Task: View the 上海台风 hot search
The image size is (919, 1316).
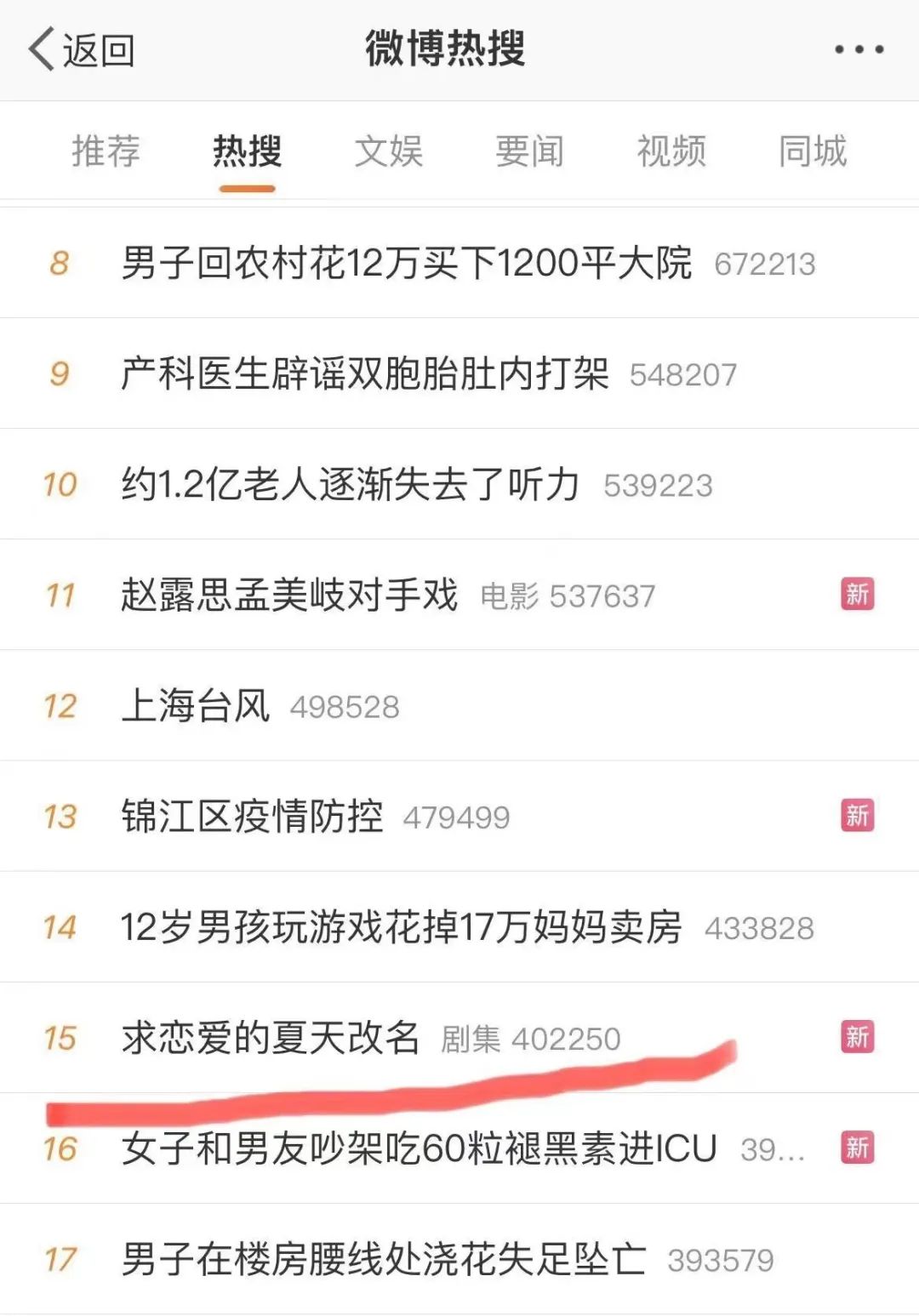Action: tap(196, 705)
